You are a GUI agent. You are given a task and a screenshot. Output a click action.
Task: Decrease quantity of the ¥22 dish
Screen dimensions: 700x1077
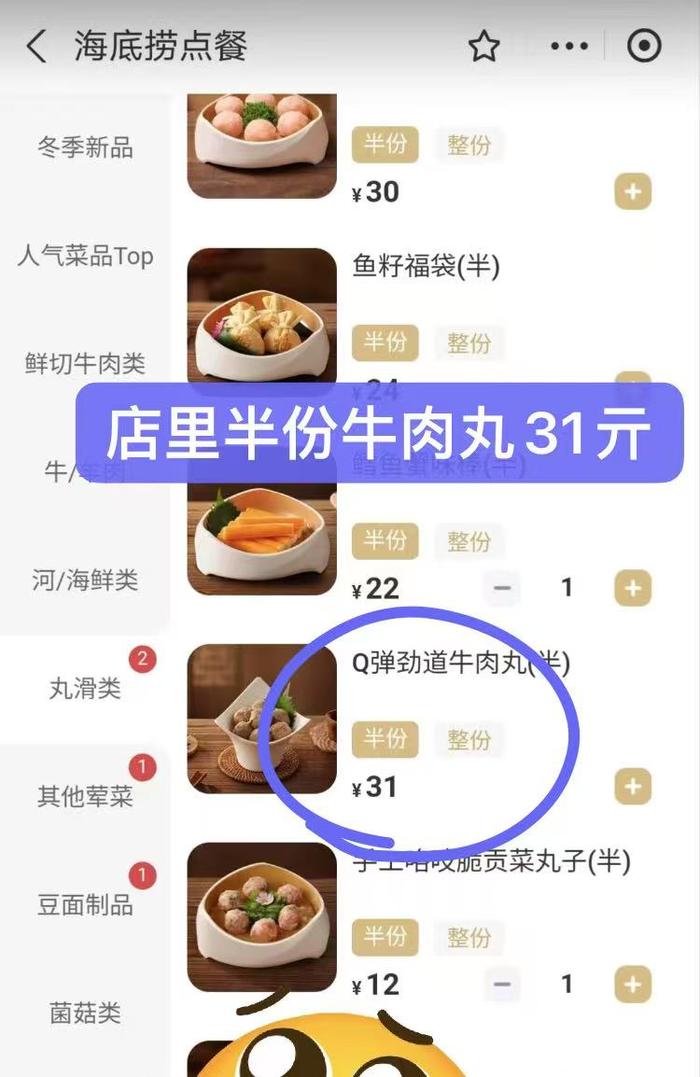pyautogui.click(x=502, y=588)
